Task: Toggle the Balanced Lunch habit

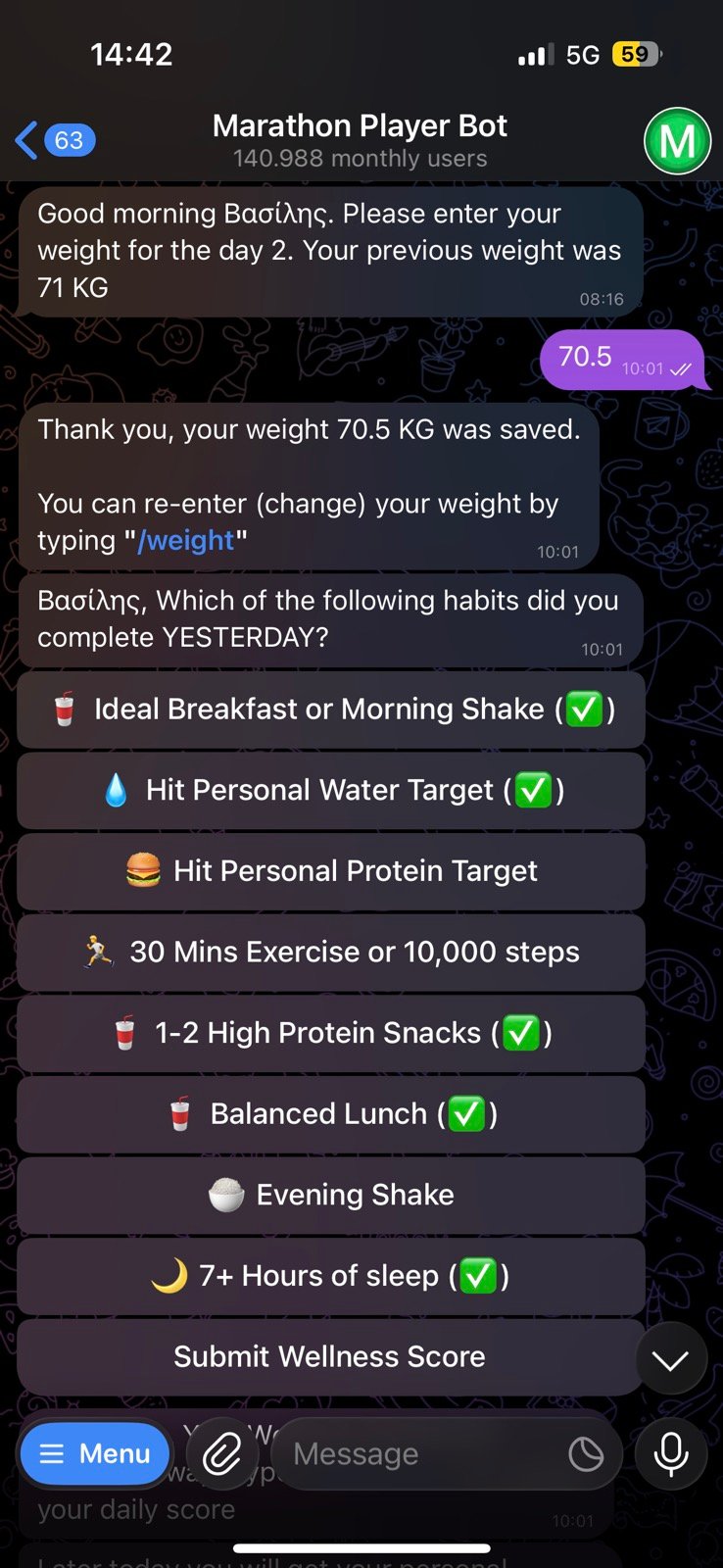Action: 331,1114
